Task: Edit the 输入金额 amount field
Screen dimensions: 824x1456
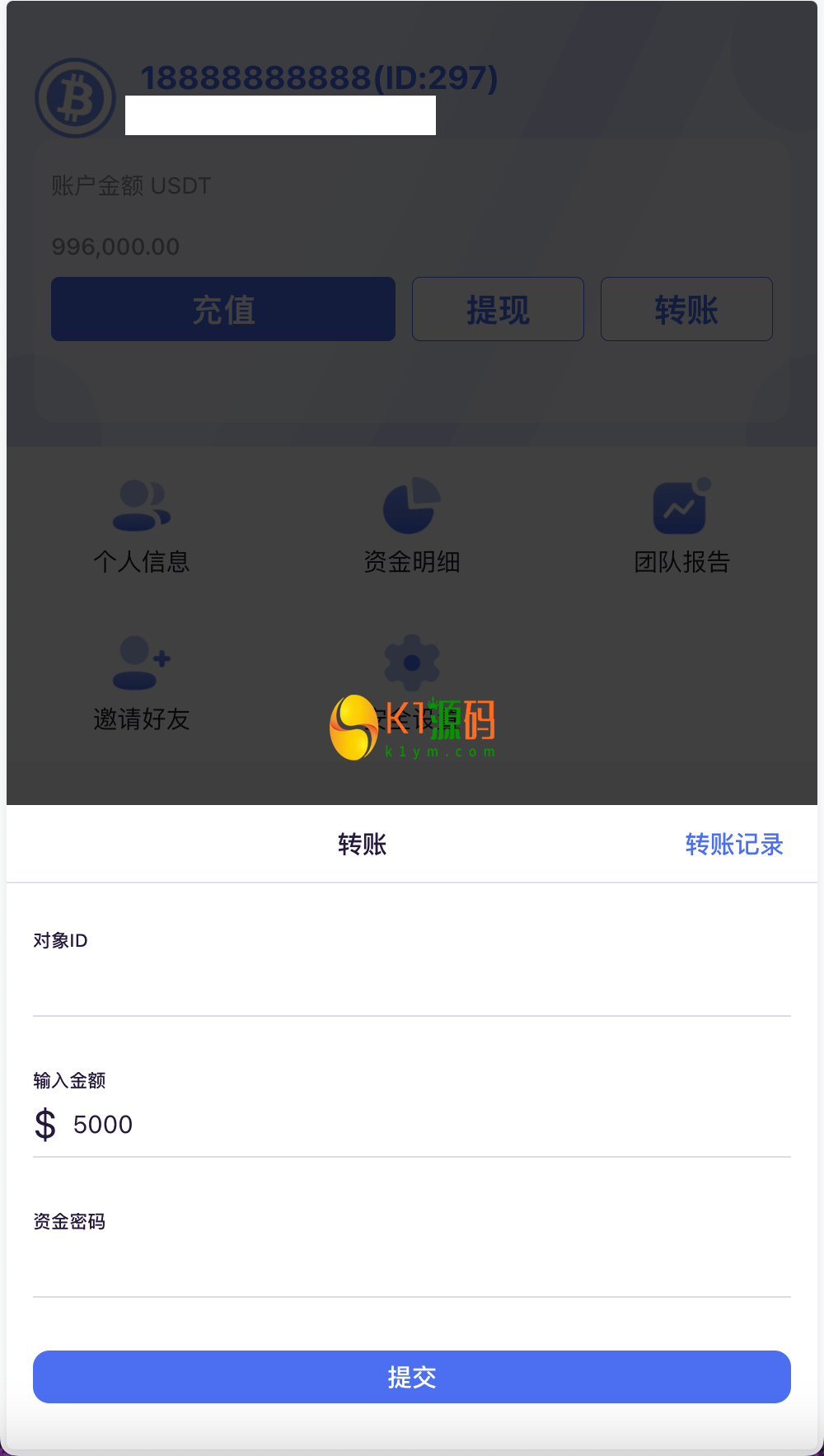Action: point(428,1125)
